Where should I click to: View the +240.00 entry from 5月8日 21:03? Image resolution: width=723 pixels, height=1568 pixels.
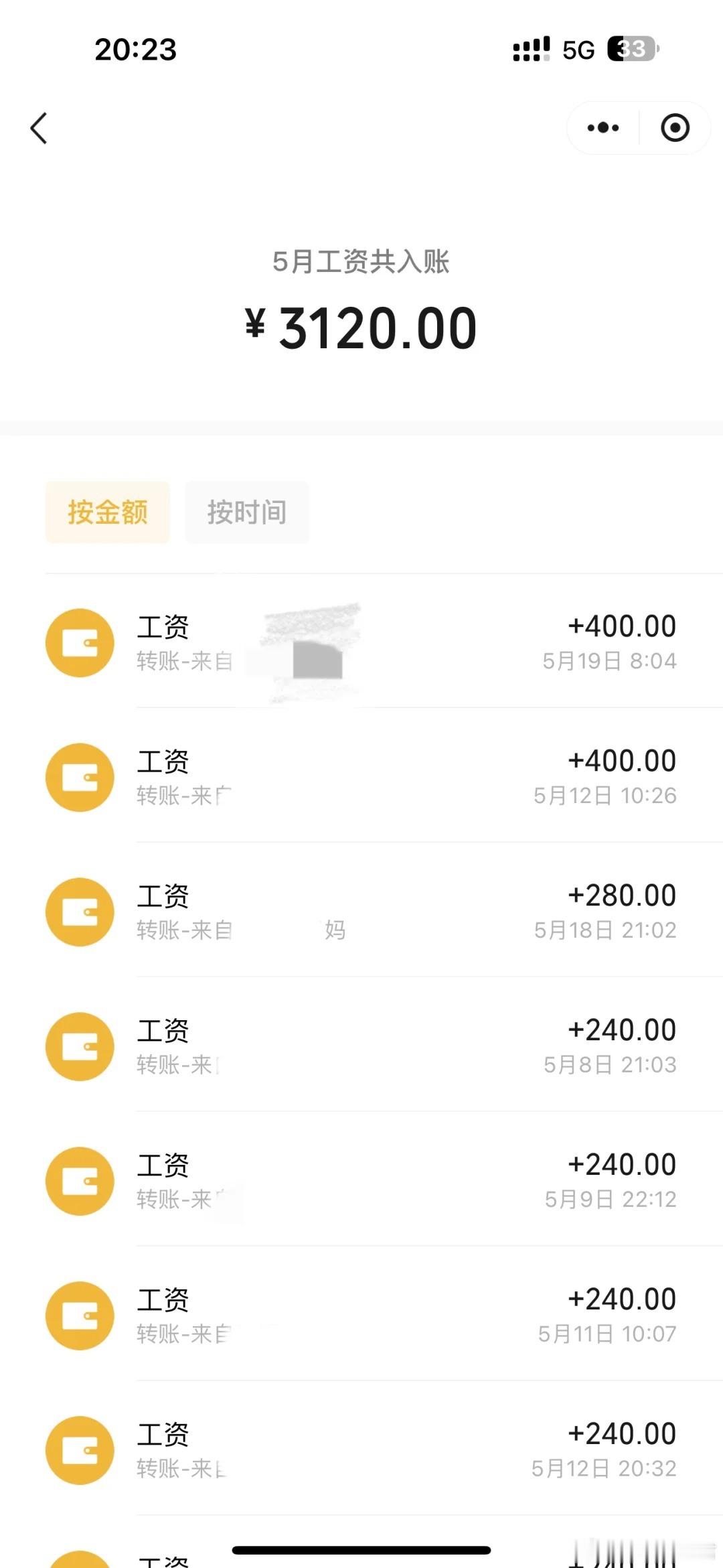pyautogui.click(x=361, y=1046)
